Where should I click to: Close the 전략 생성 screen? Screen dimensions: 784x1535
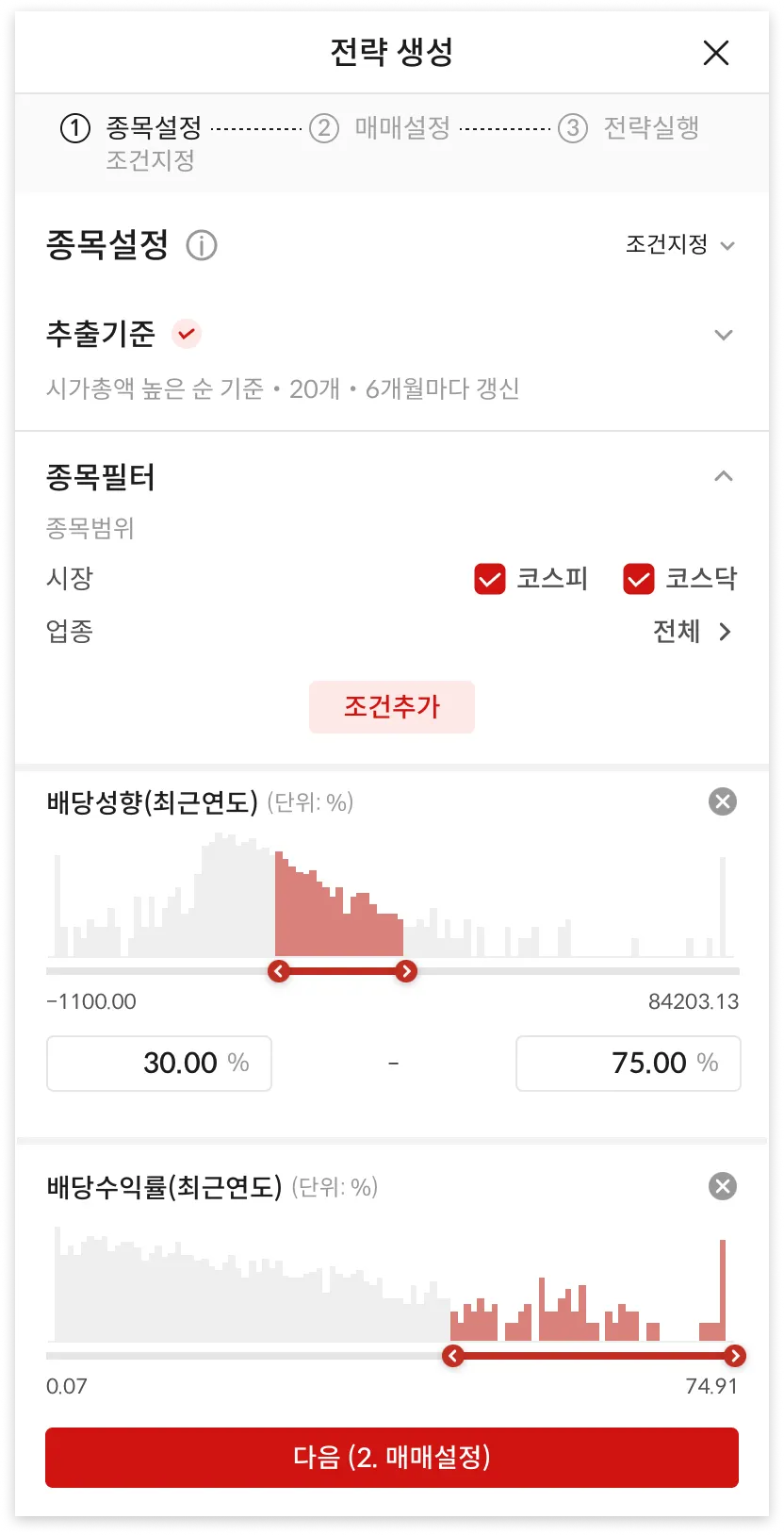pos(716,53)
